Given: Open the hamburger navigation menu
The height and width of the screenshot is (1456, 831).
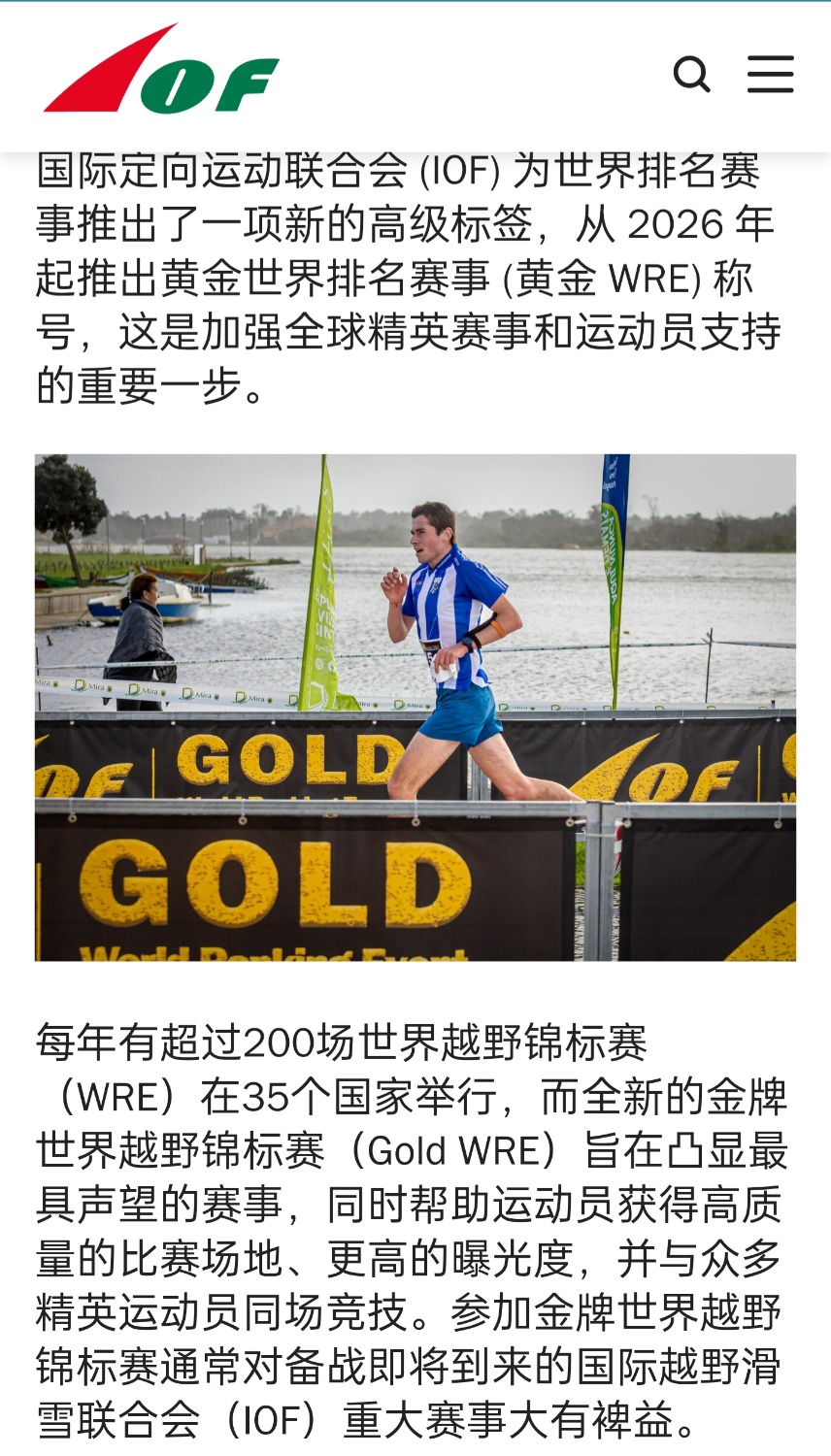Looking at the screenshot, I should pyautogui.click(x=770, y=75).
